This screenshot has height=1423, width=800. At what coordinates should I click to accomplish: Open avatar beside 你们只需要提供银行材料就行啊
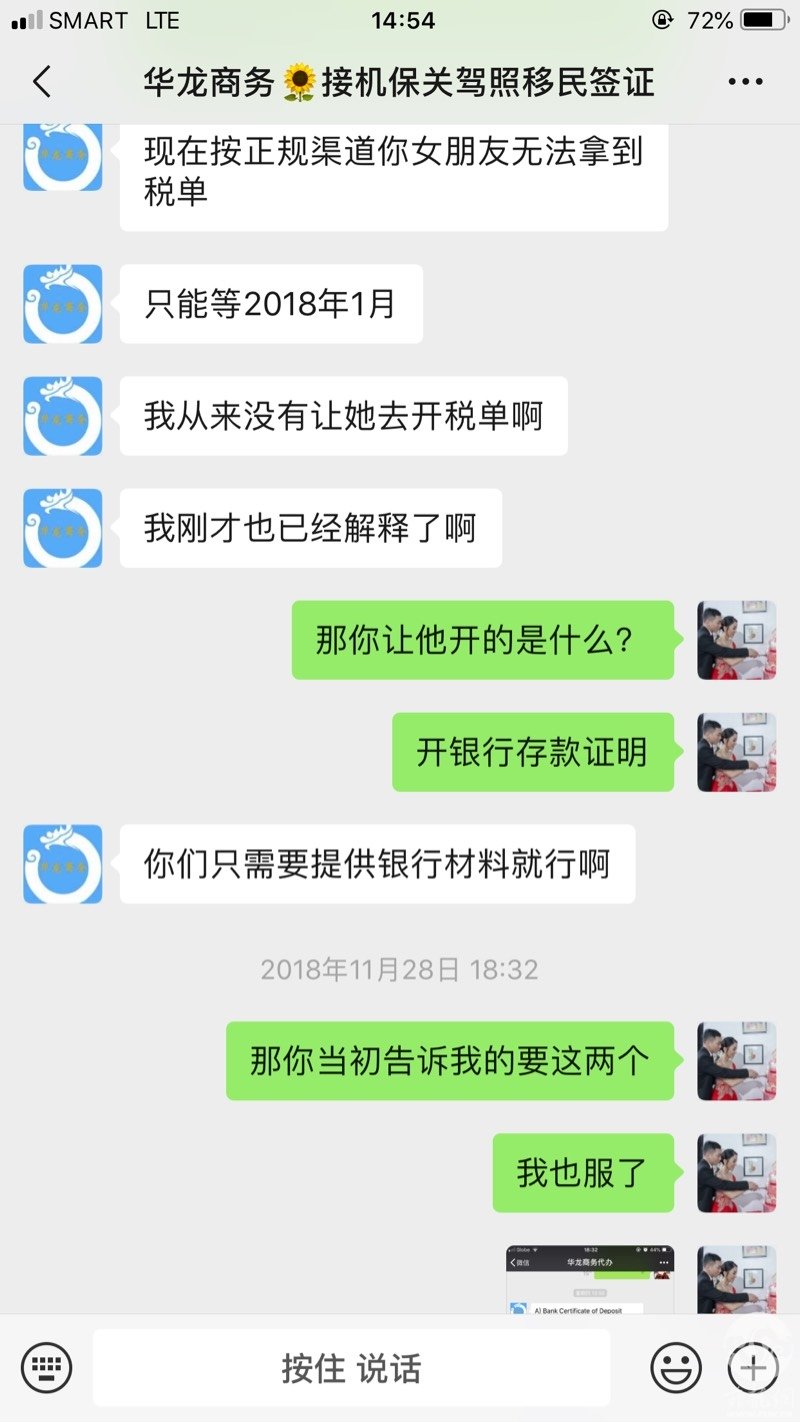point(63,864)
